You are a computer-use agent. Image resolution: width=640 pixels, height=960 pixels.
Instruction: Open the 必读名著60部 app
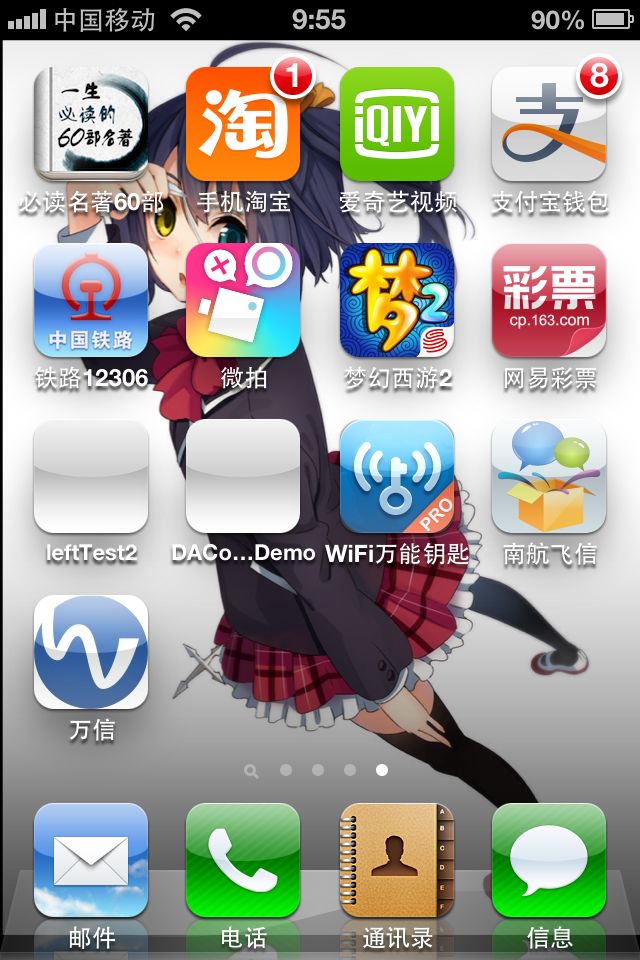coord(91,124)
